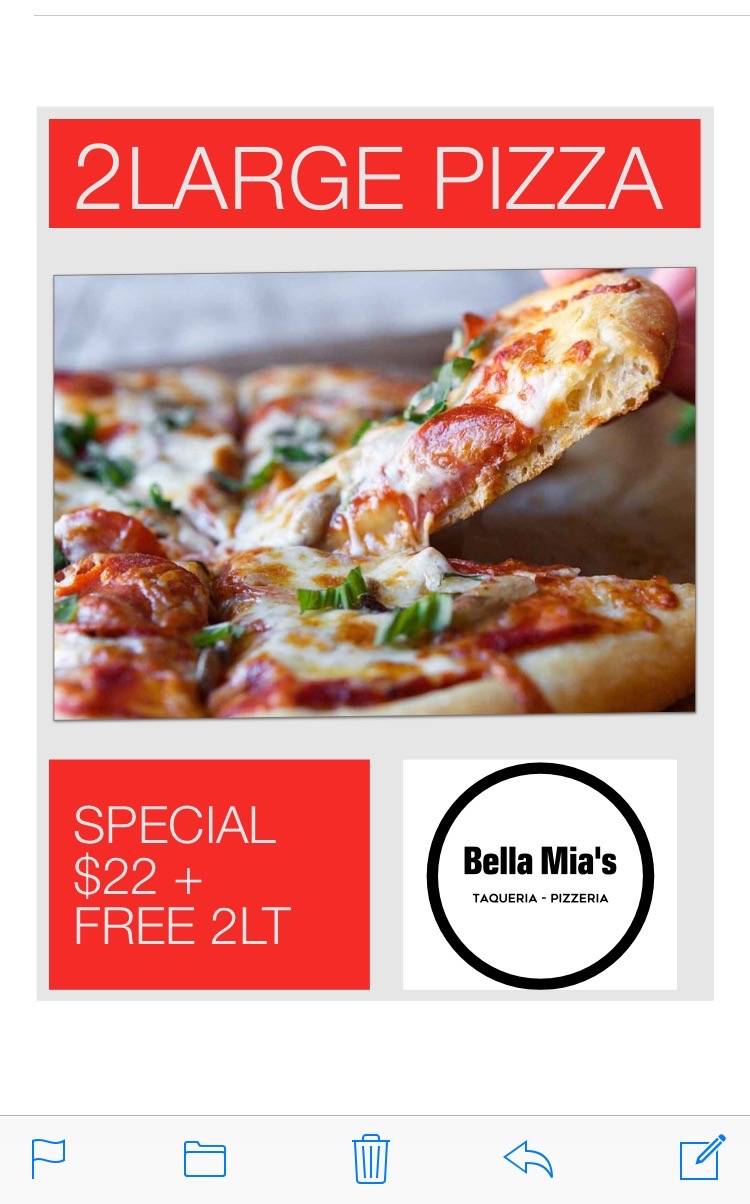750x1204 pixels.
Task: Click the Bella Mia's text inside the logo
Action: pyautogui.click(x=540, y=859)
